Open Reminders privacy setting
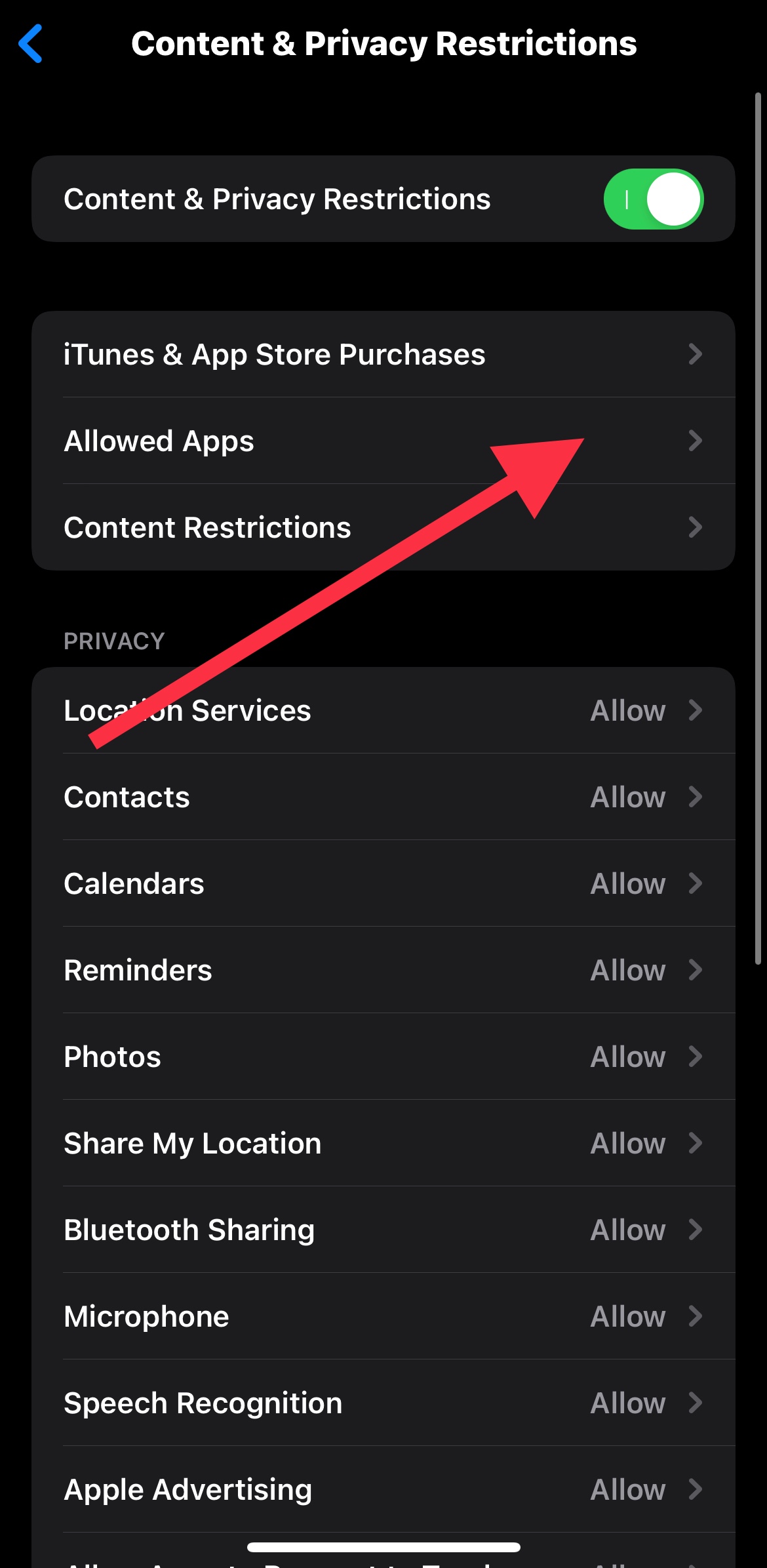Viewport: 767px width, 1568px height. 383,971
